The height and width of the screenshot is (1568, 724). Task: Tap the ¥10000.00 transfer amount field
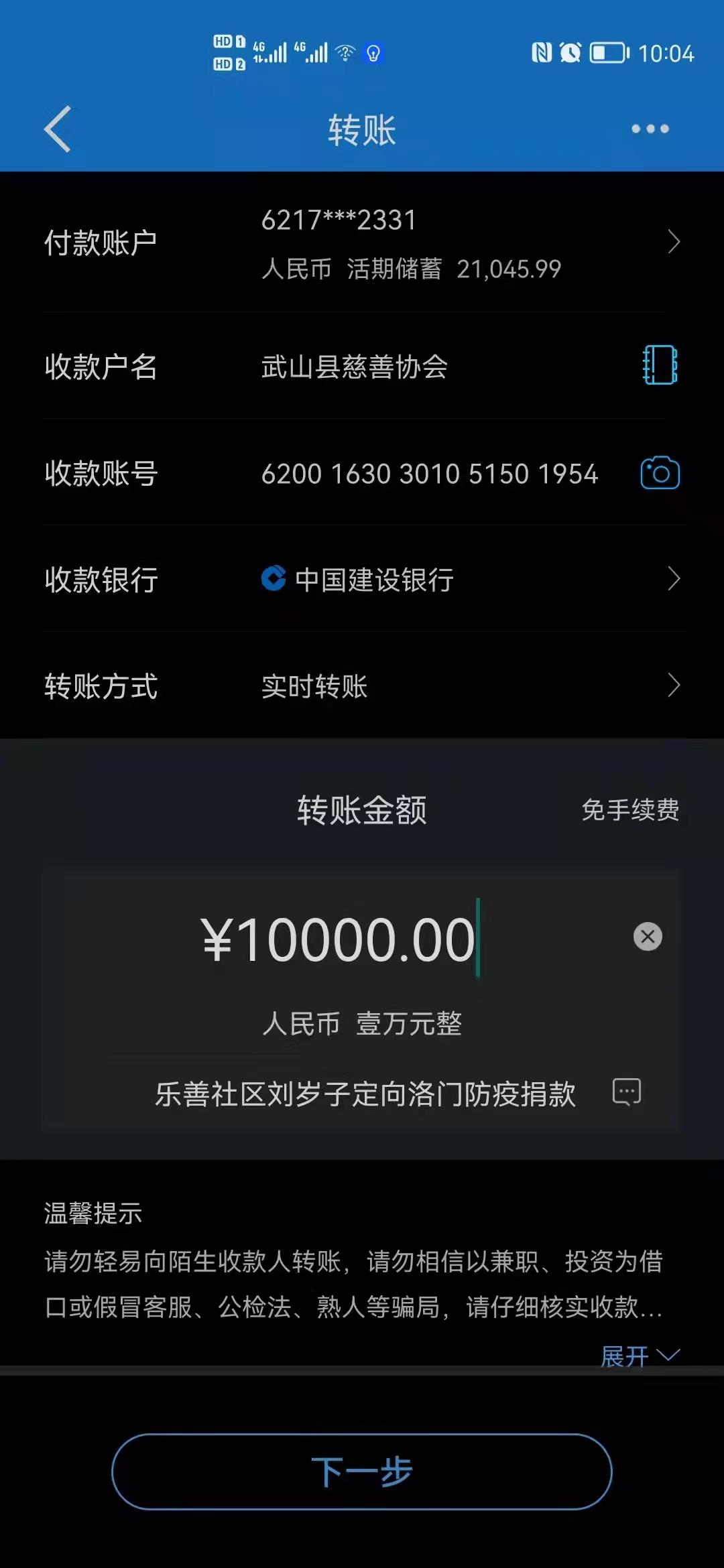339,939
